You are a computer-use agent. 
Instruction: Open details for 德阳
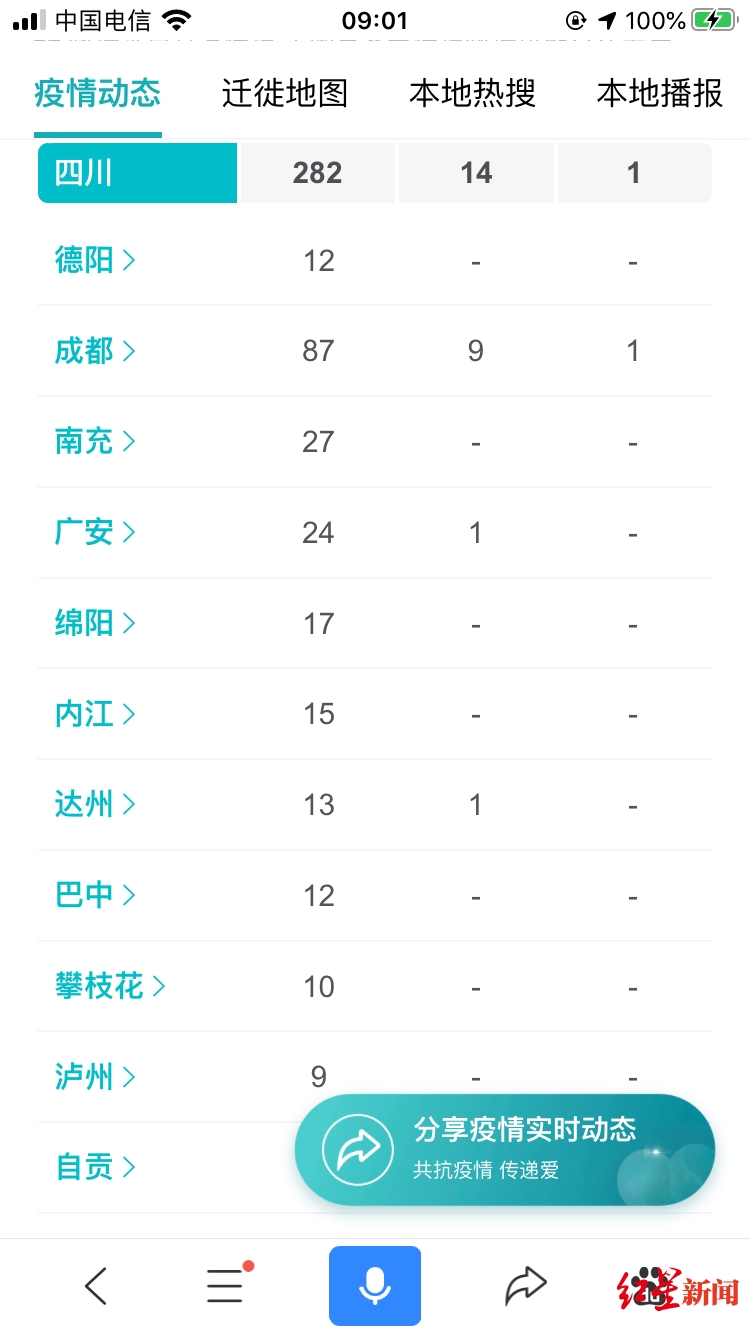click(94, 261)
